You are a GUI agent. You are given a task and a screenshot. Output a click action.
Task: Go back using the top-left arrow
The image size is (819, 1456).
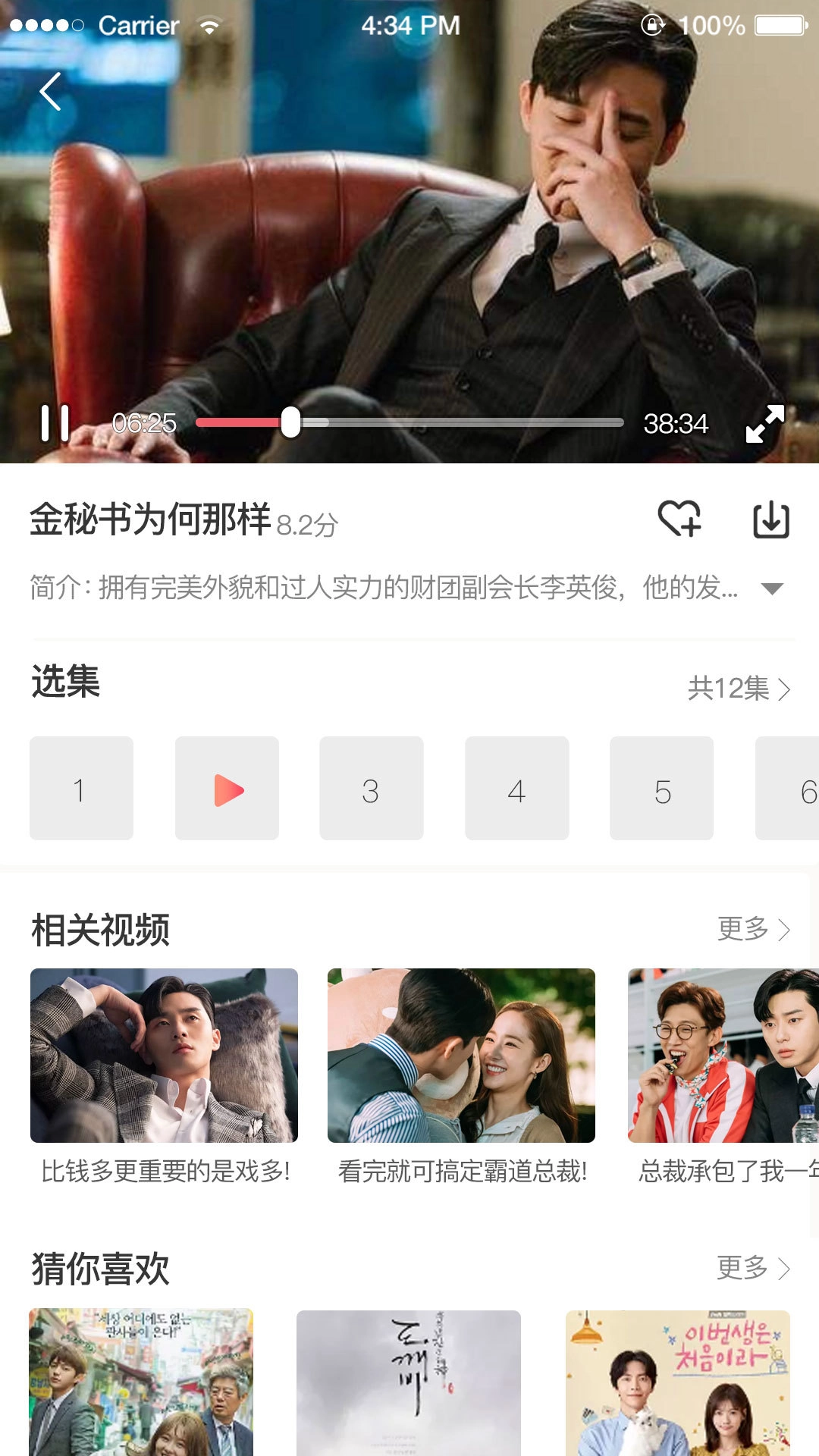(50, 92)
